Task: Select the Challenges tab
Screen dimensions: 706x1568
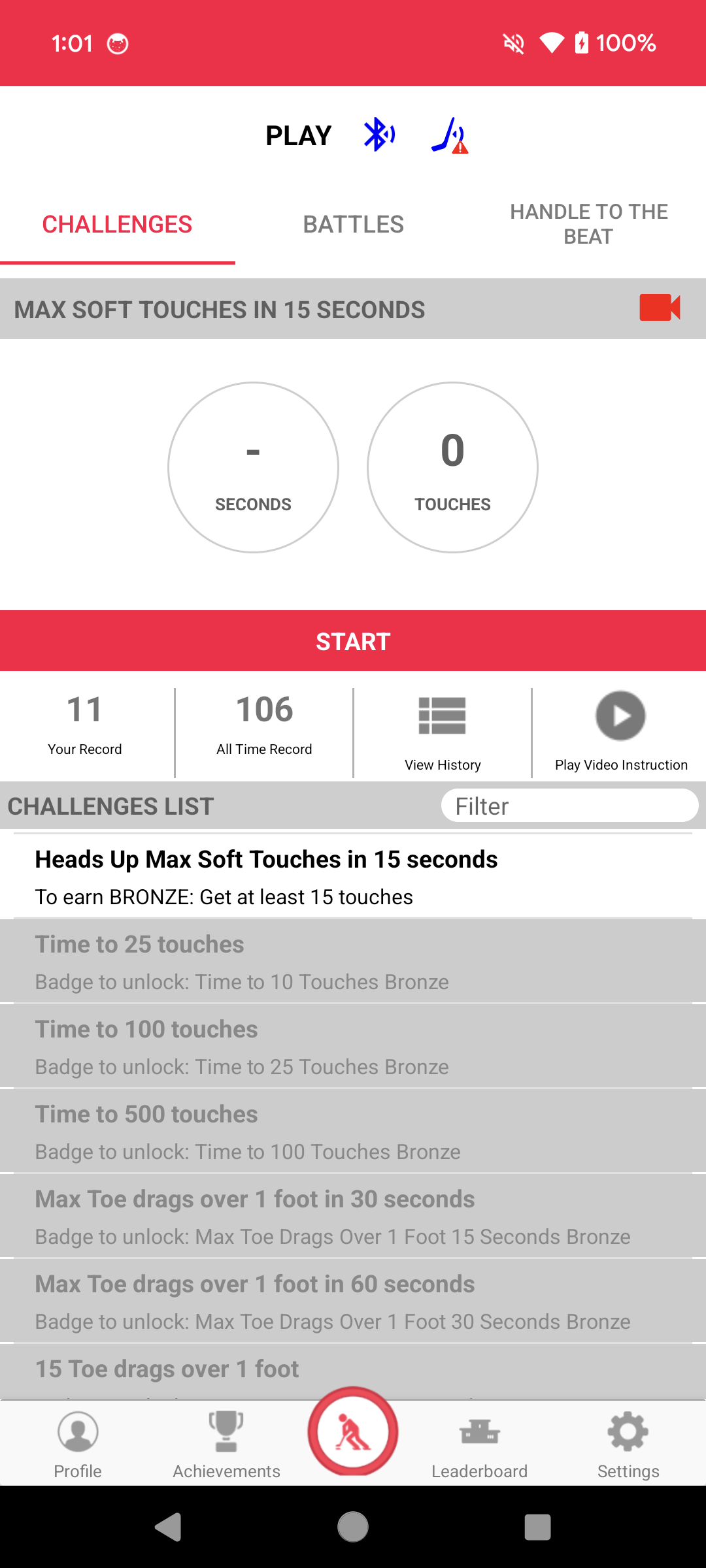Action: [x=117, y=224]
